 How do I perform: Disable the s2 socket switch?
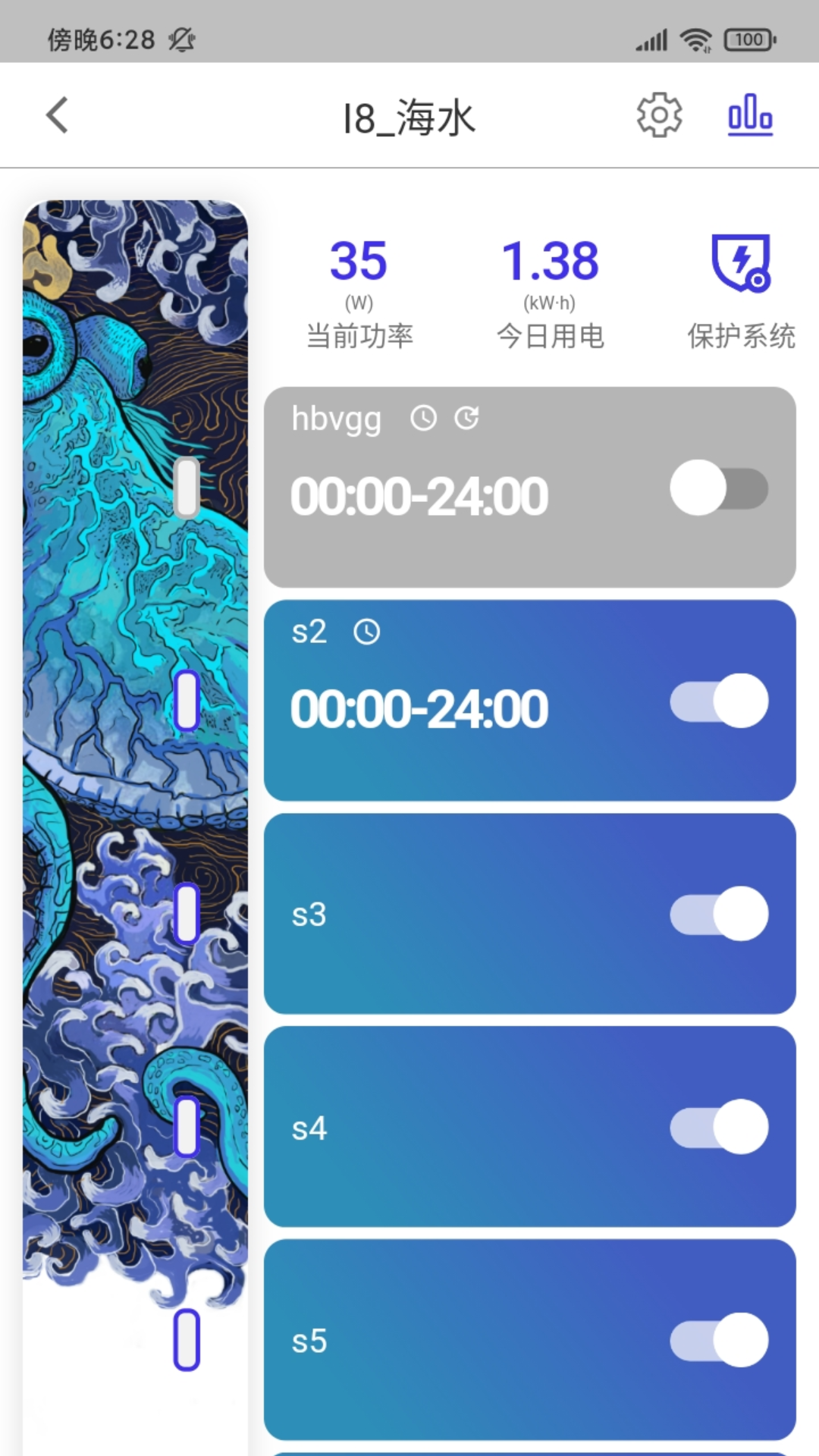click(x=719, y=701)
